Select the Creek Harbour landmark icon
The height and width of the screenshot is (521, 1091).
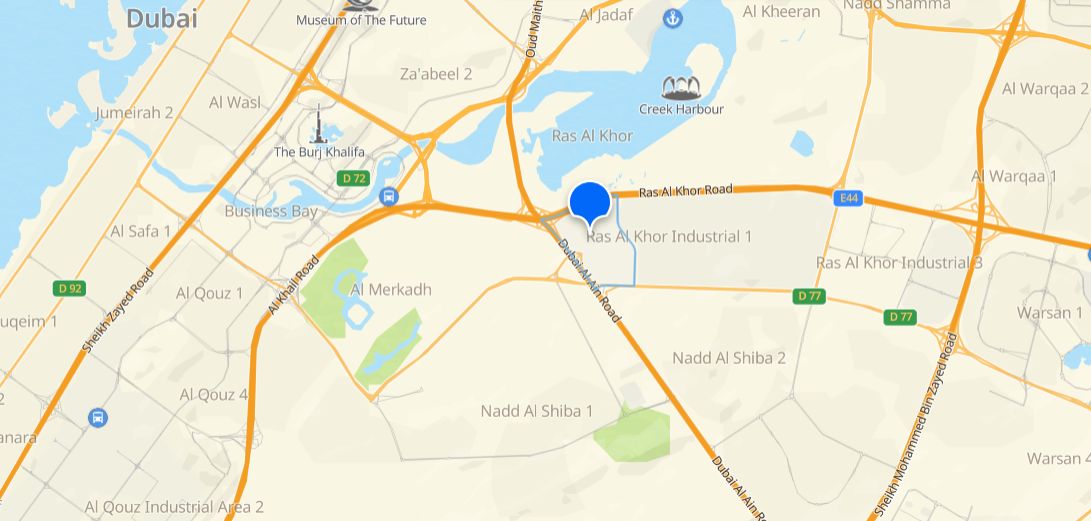click(681, 87)
